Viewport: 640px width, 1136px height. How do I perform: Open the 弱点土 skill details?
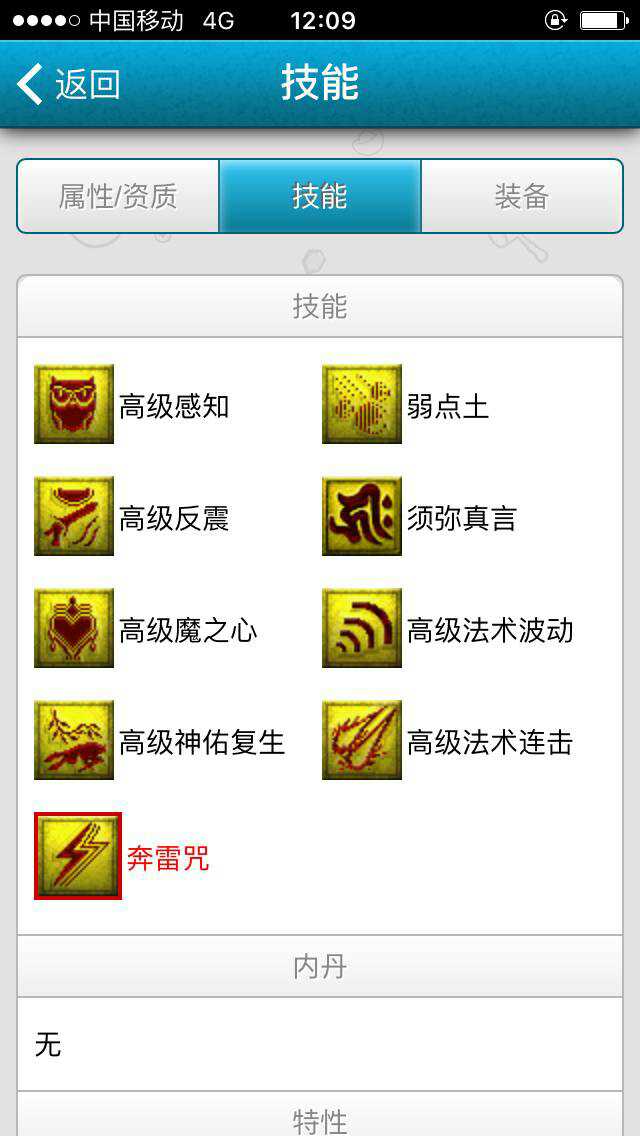362,405
